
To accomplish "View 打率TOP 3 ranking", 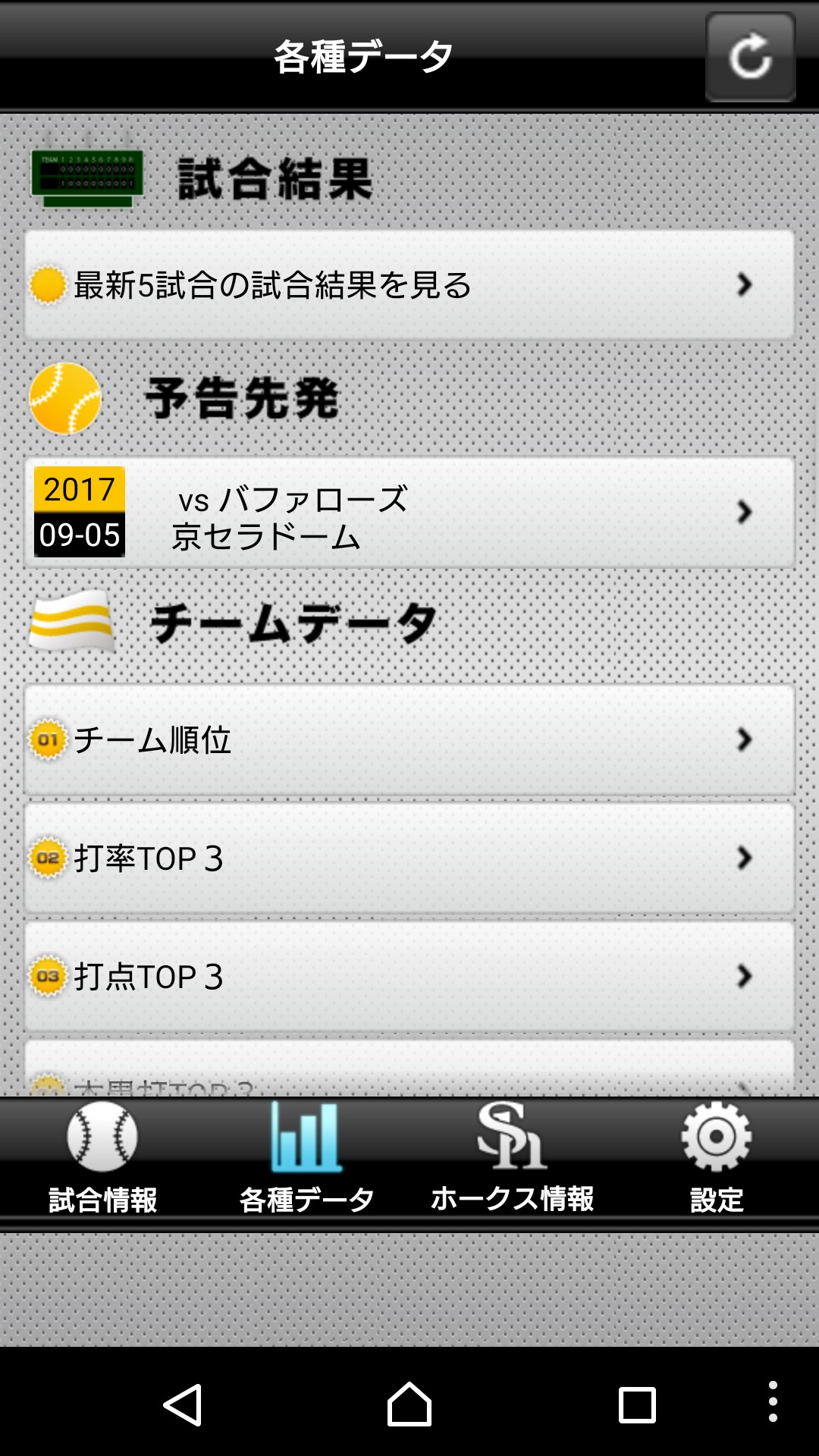I will coord(409,858).
